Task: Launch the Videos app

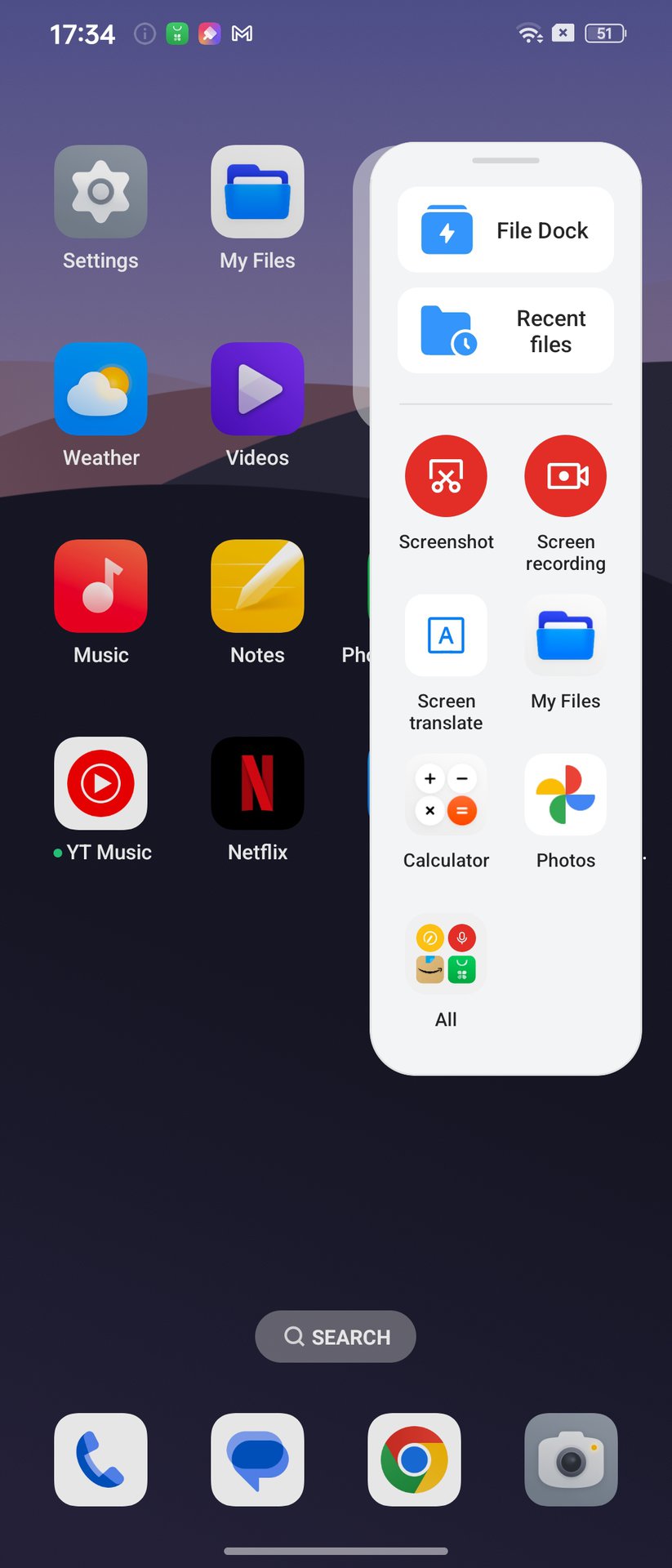Action: (257, 390)
